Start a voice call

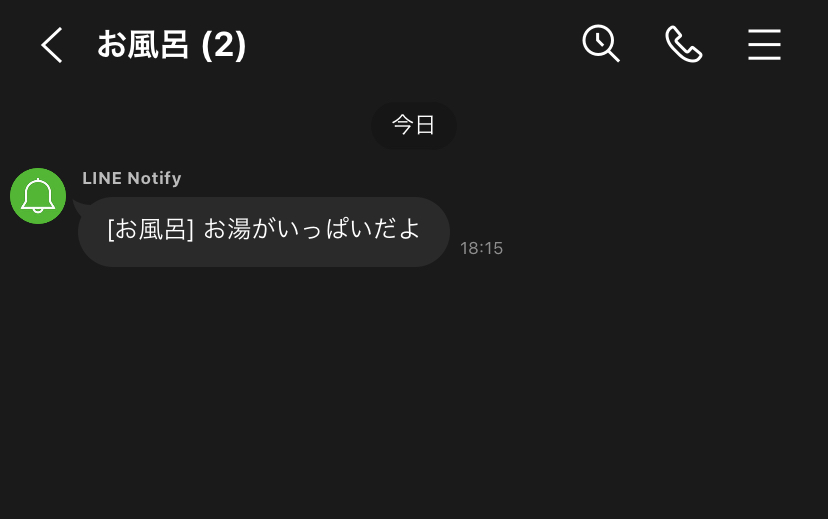(x=684, y=44)
